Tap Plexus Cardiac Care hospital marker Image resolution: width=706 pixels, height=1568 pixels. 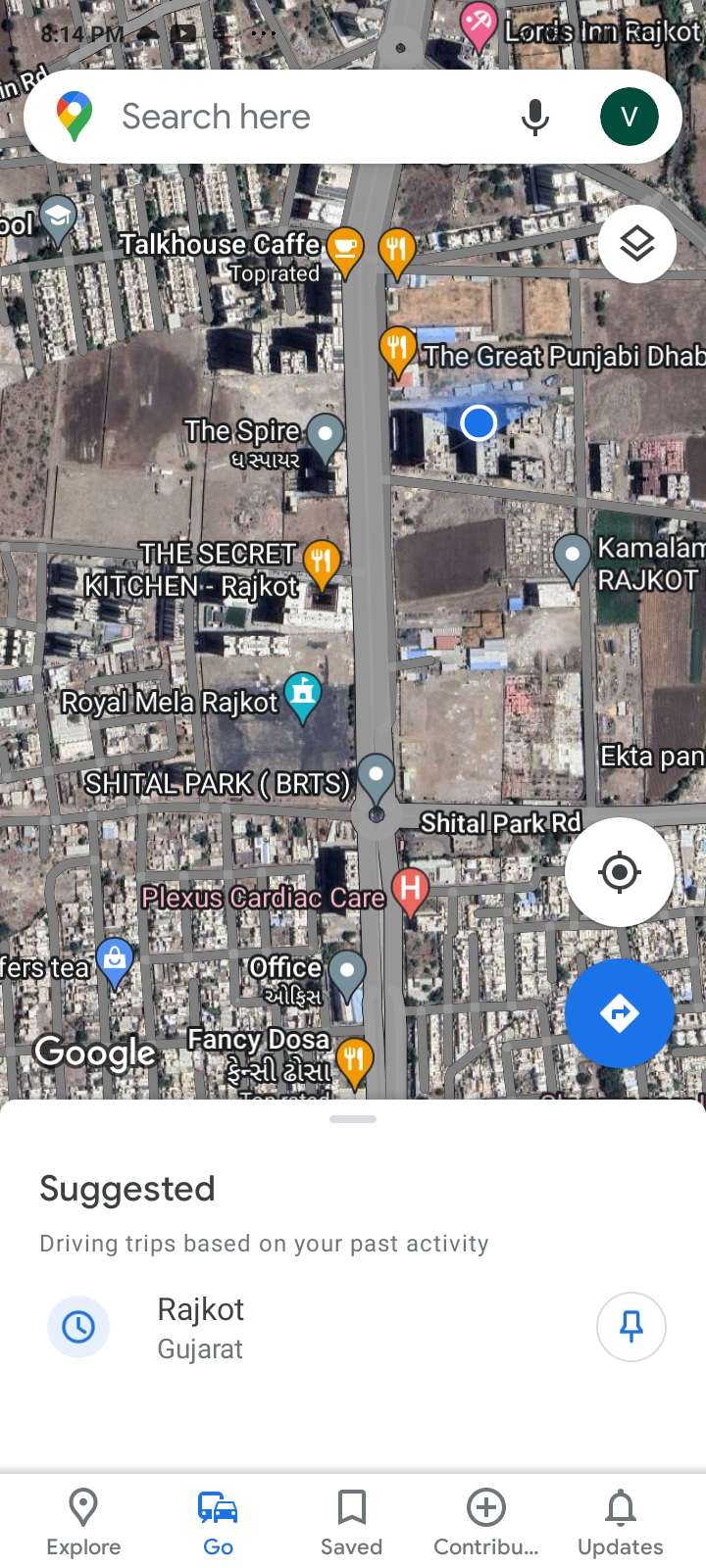click(410, 890)
